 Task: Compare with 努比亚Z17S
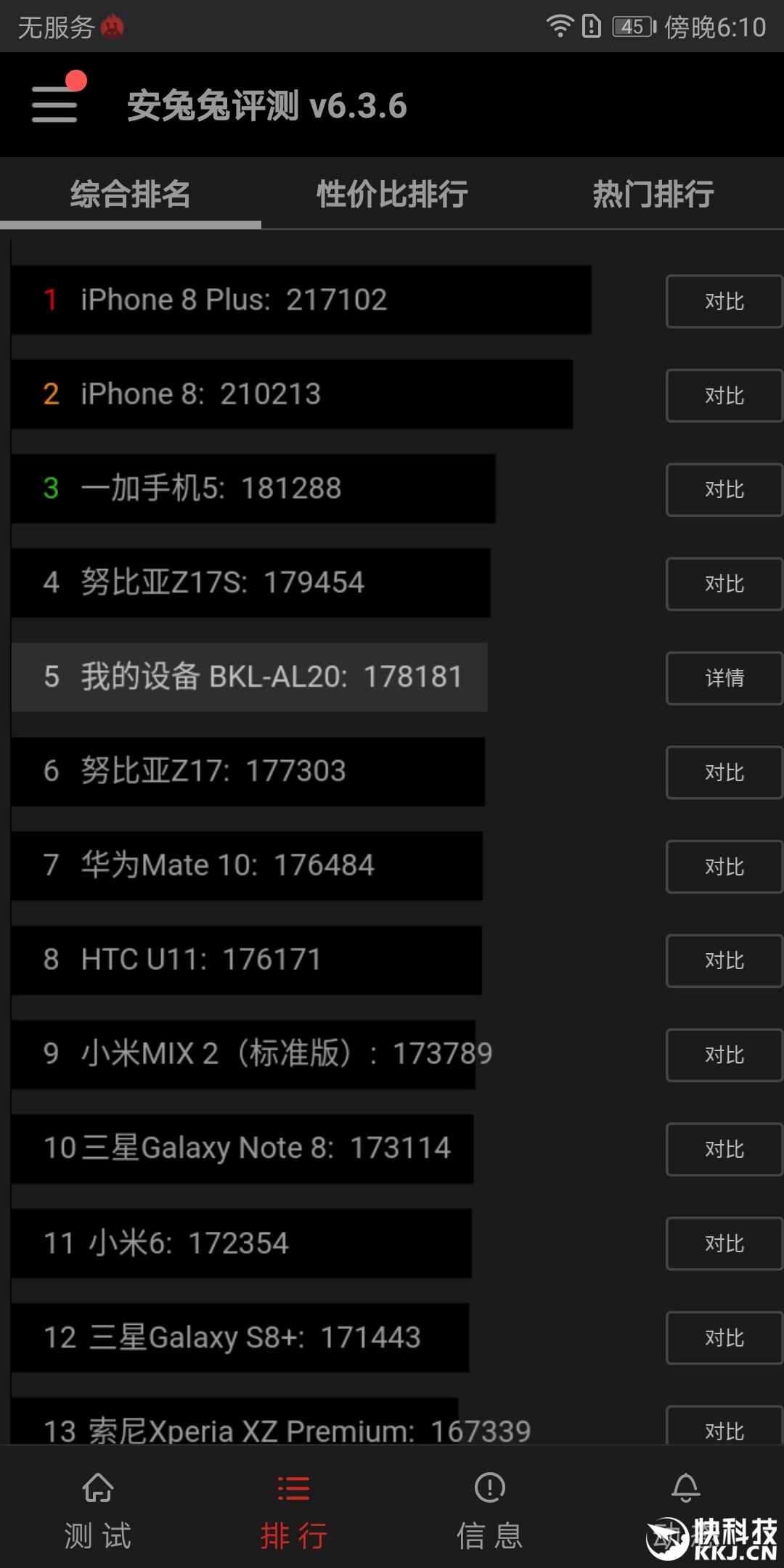pyautogui.click(x=724, y=584)
